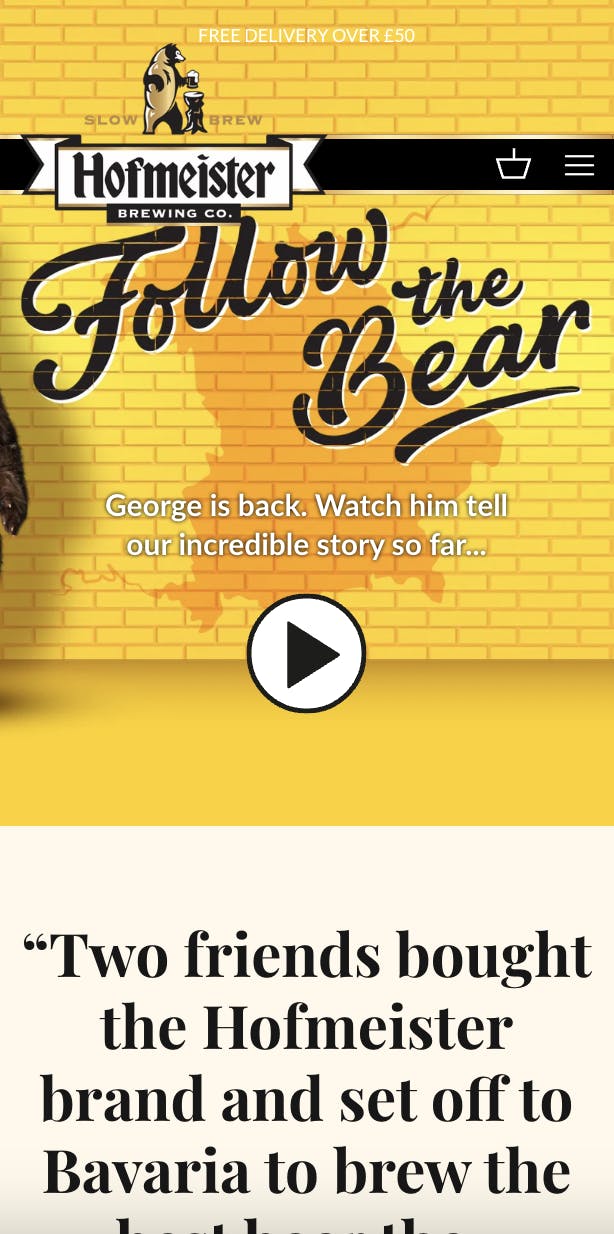
Task: Play the George the bear video
Action: coord(306,653)
